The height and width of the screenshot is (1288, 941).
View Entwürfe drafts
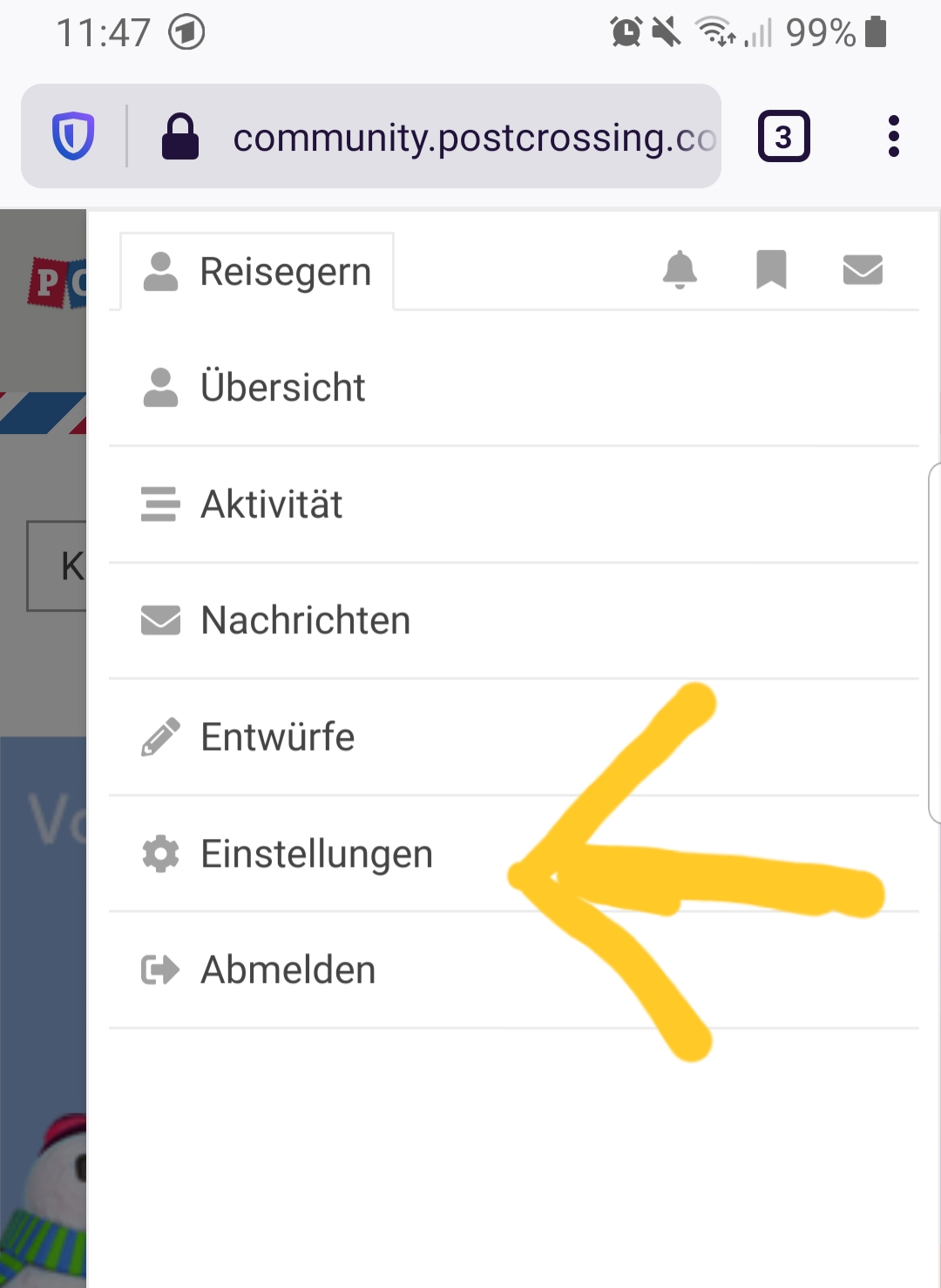[x=277, y=737]
